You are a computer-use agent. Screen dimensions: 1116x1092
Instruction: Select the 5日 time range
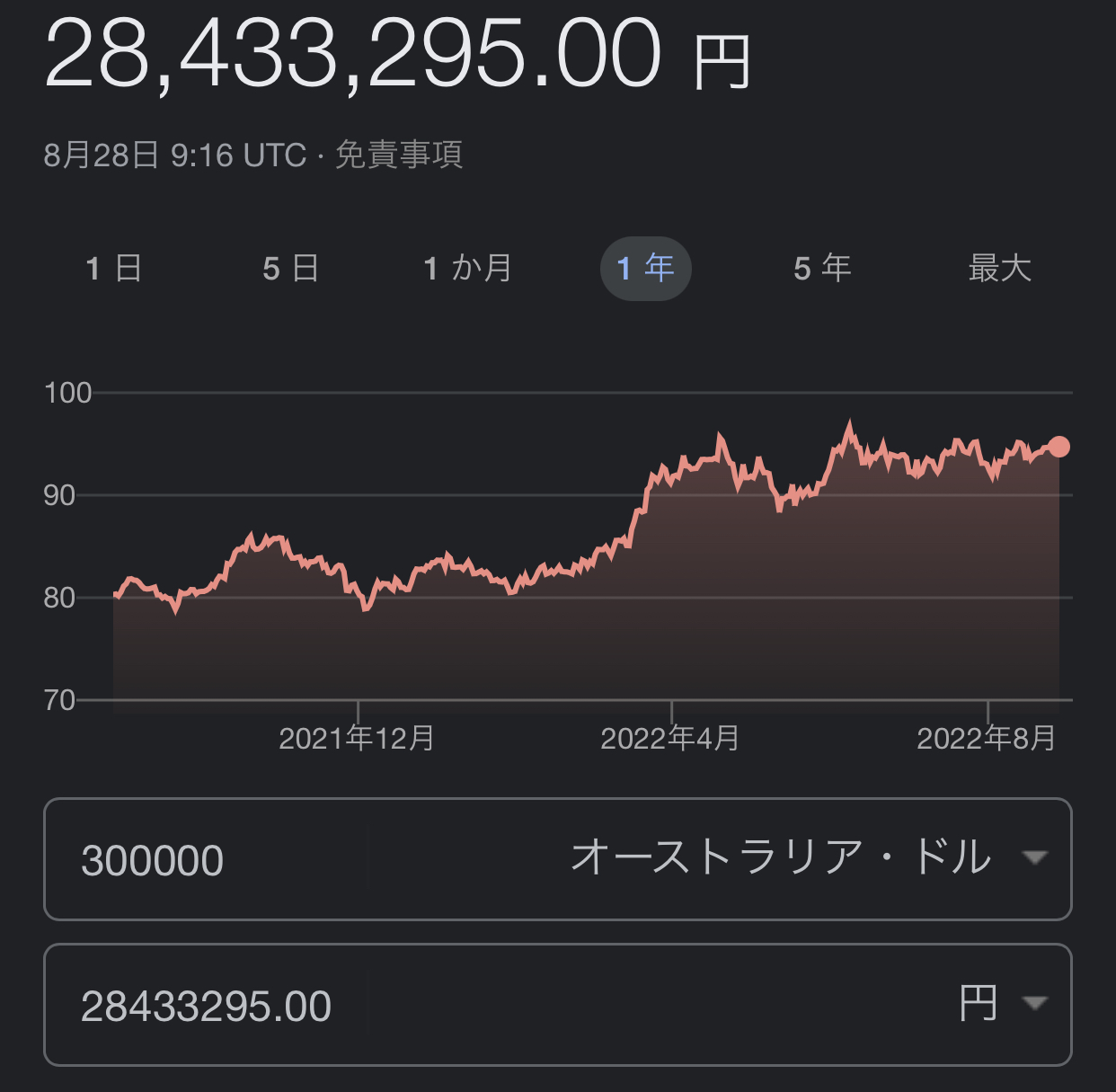coord(290,269)
